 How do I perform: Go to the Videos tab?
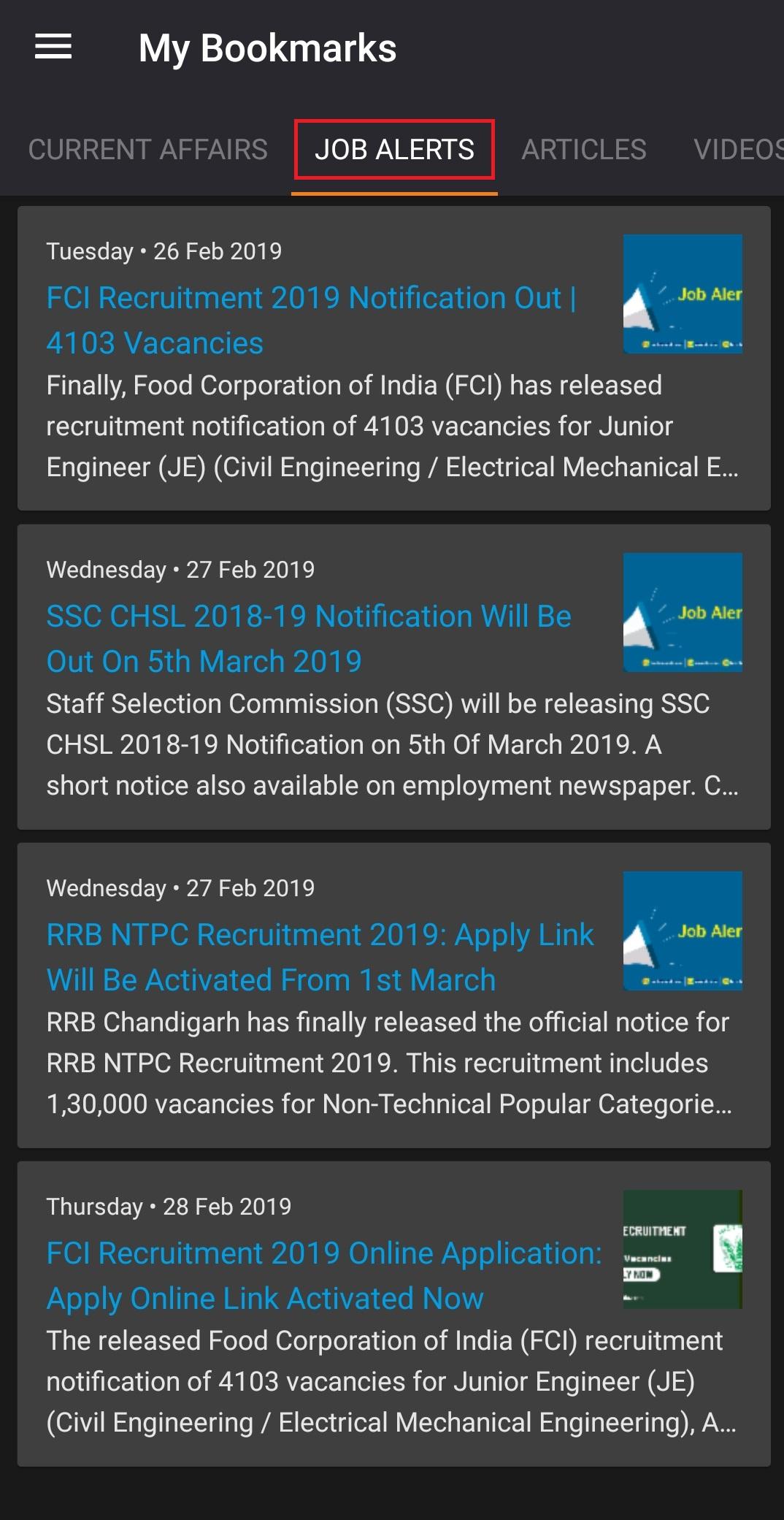point(738,150)
